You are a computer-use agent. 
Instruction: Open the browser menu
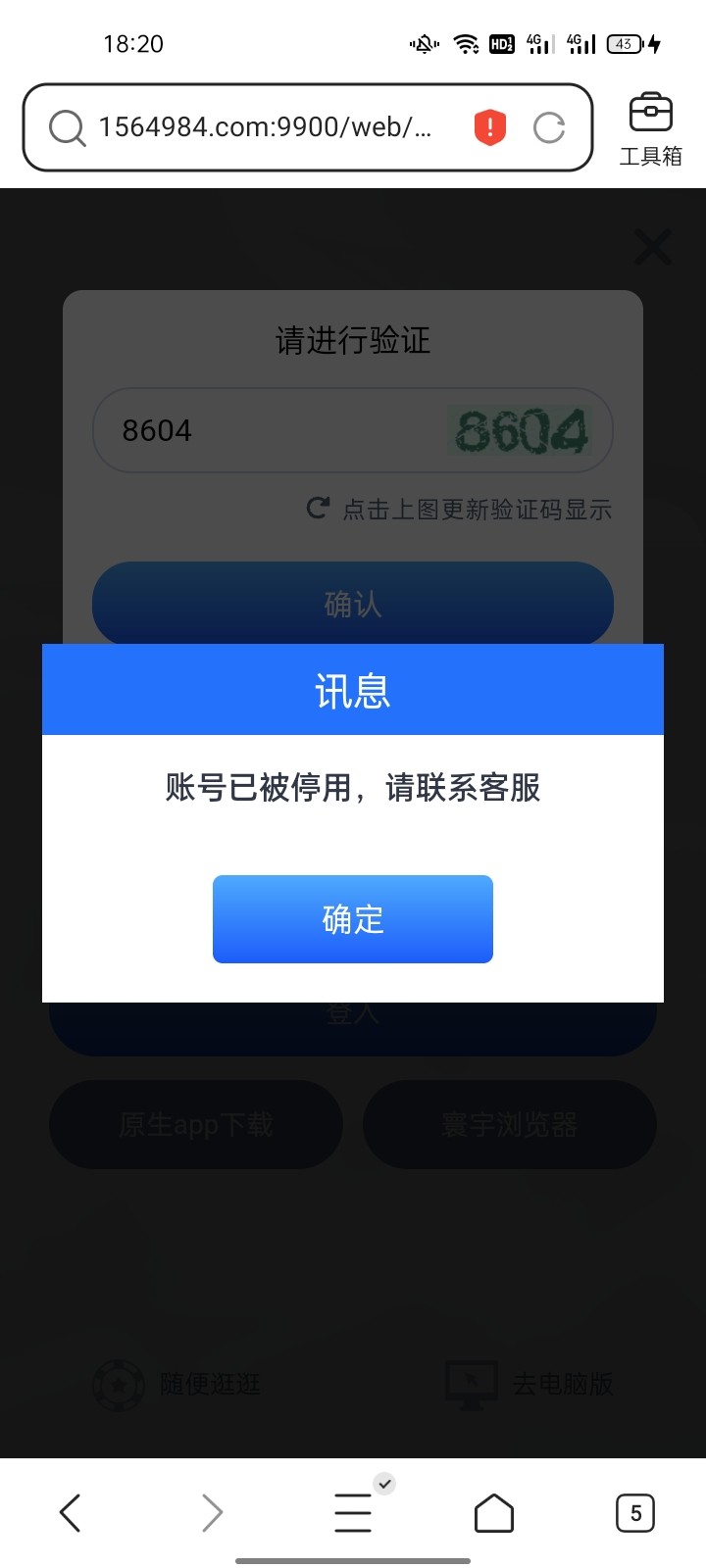[x=353, y=1512]
